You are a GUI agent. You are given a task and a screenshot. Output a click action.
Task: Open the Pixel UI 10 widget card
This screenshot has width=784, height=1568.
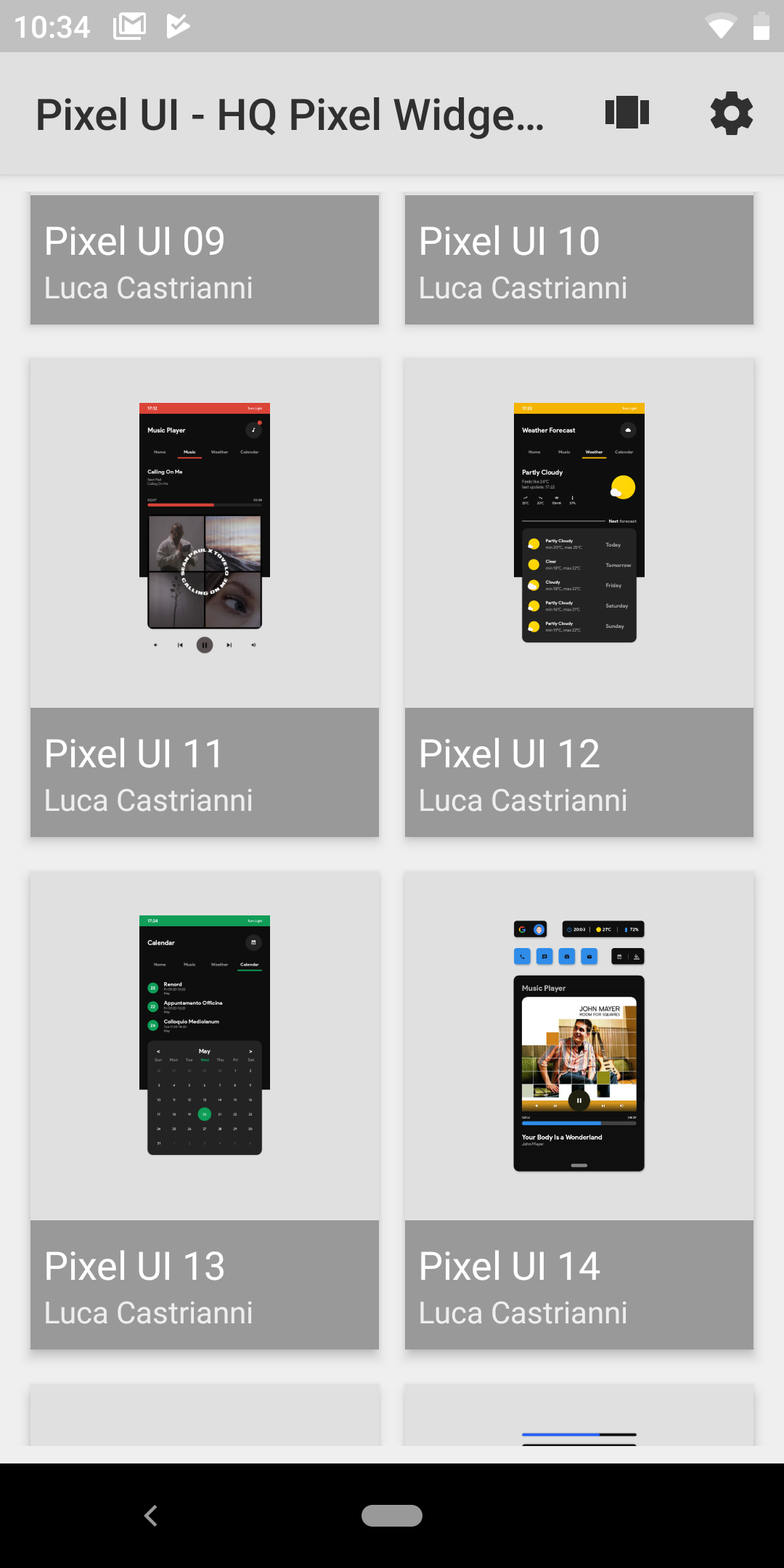[x=579, y=258]
